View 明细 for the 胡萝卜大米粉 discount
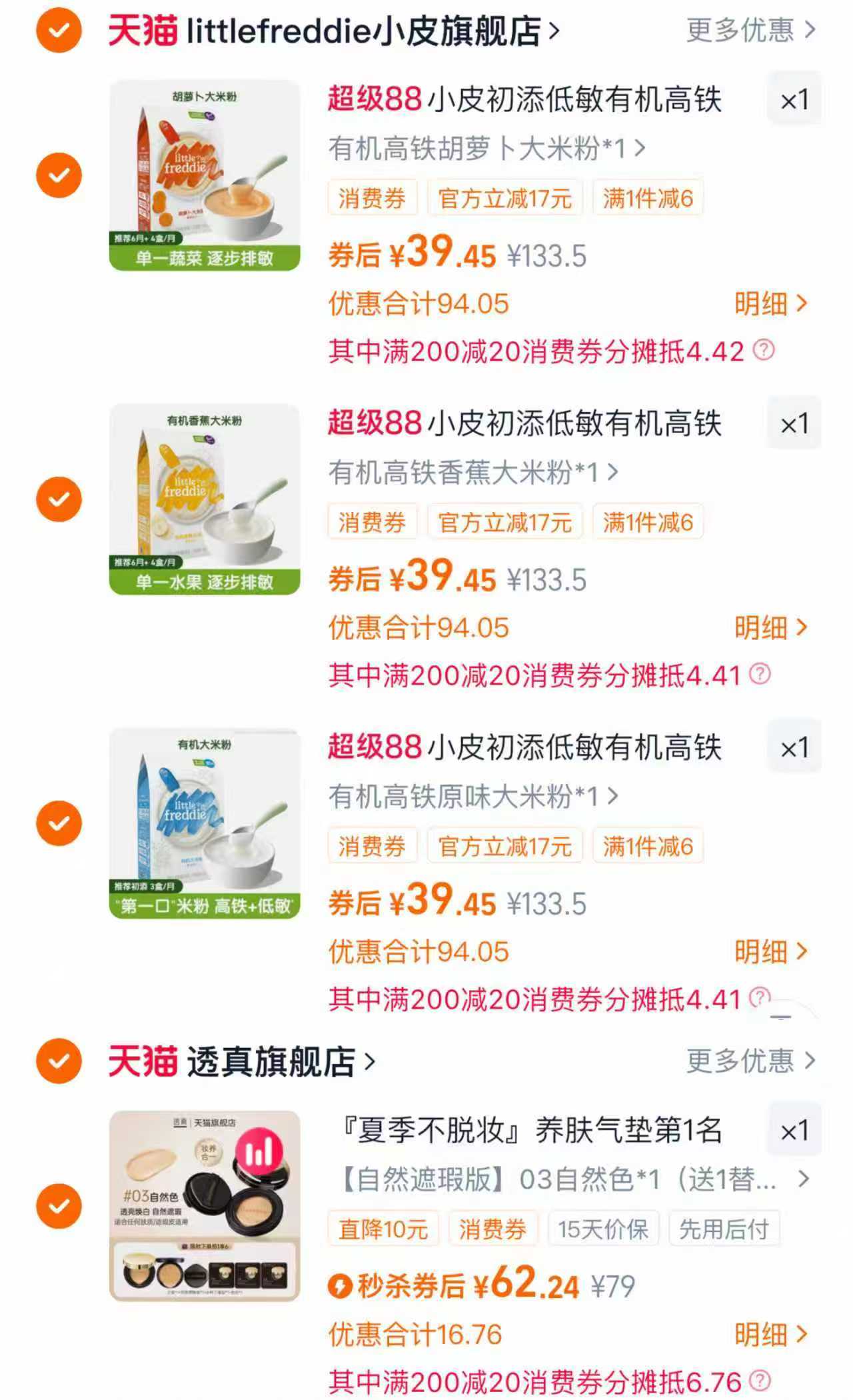853x1400 pixels. click(x=770, y=303)
